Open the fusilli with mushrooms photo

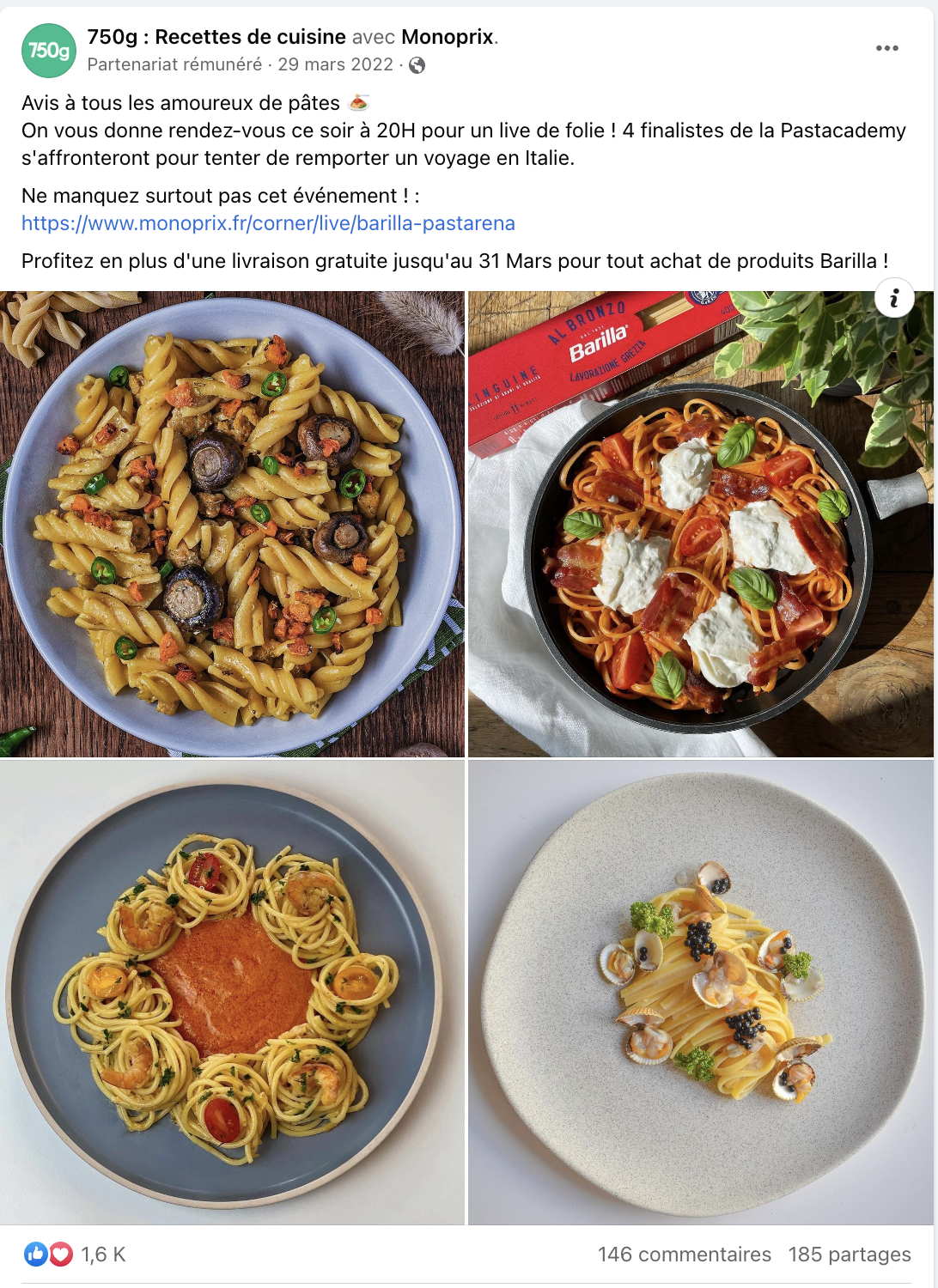(232, 524)
